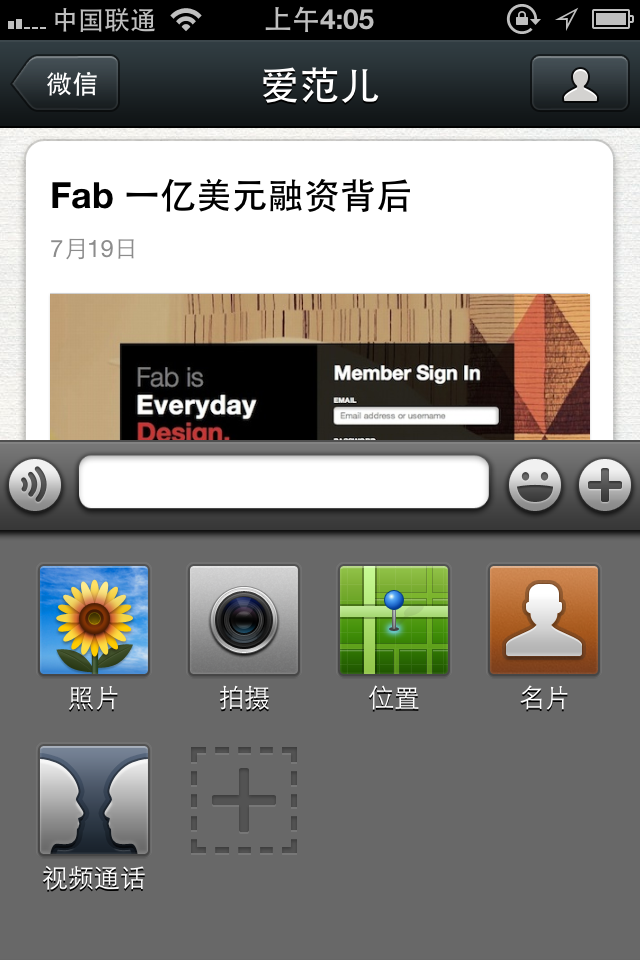Tap the dashed add-plugin placeholder
The width and height of the screenshot is (640, 960).
coord(244,800)
